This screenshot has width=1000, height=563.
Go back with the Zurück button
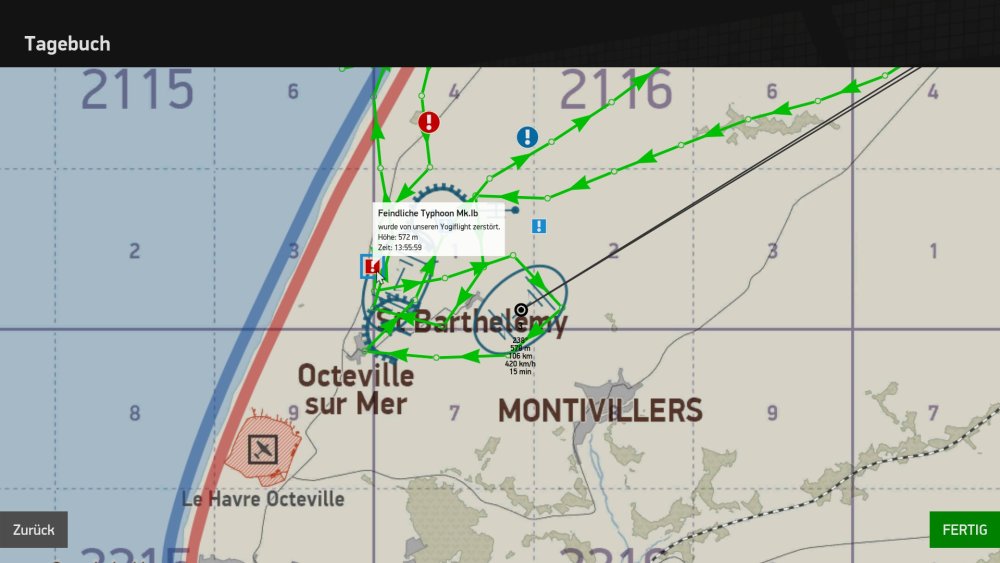coord(34,530)
